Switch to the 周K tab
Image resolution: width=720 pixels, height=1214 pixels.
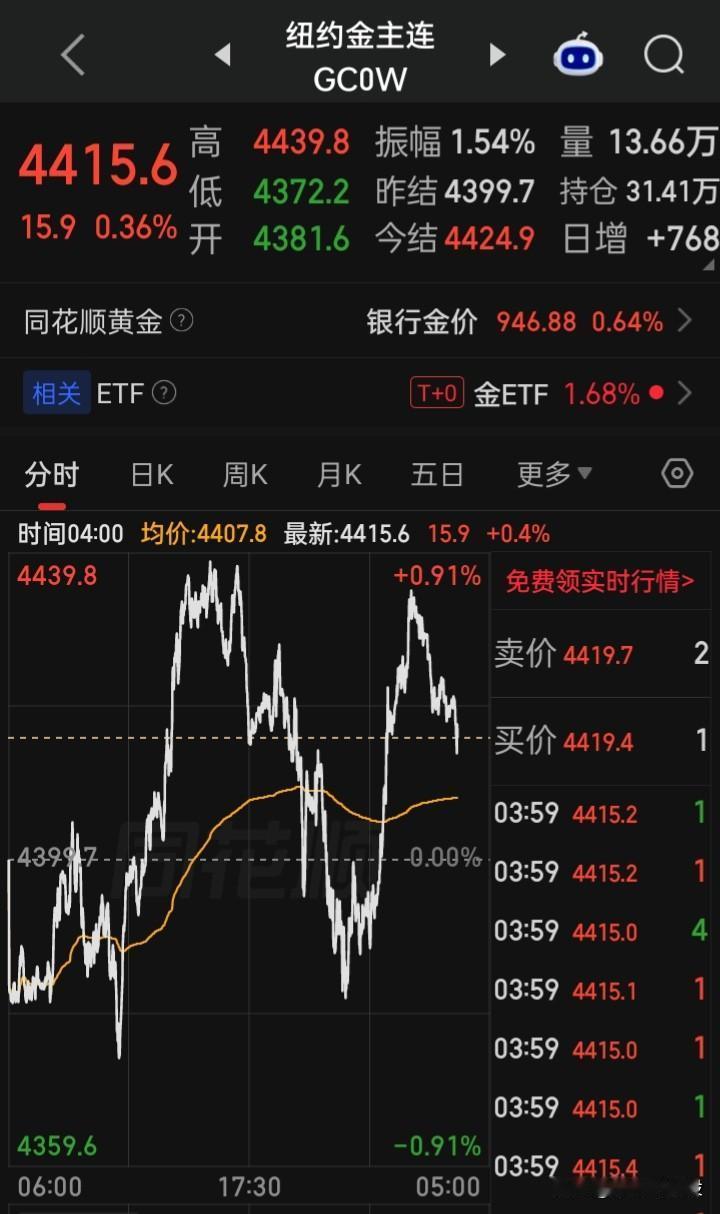click(245, 474)
